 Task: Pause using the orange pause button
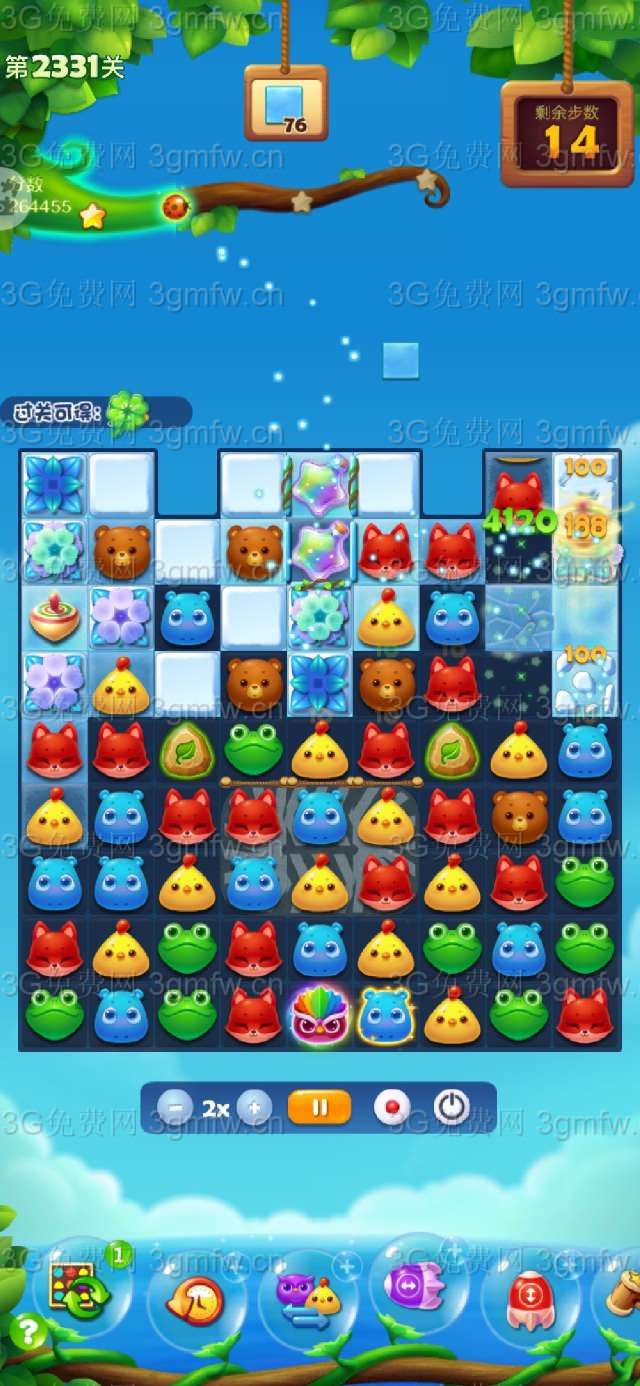click(x=320, y=1108)
